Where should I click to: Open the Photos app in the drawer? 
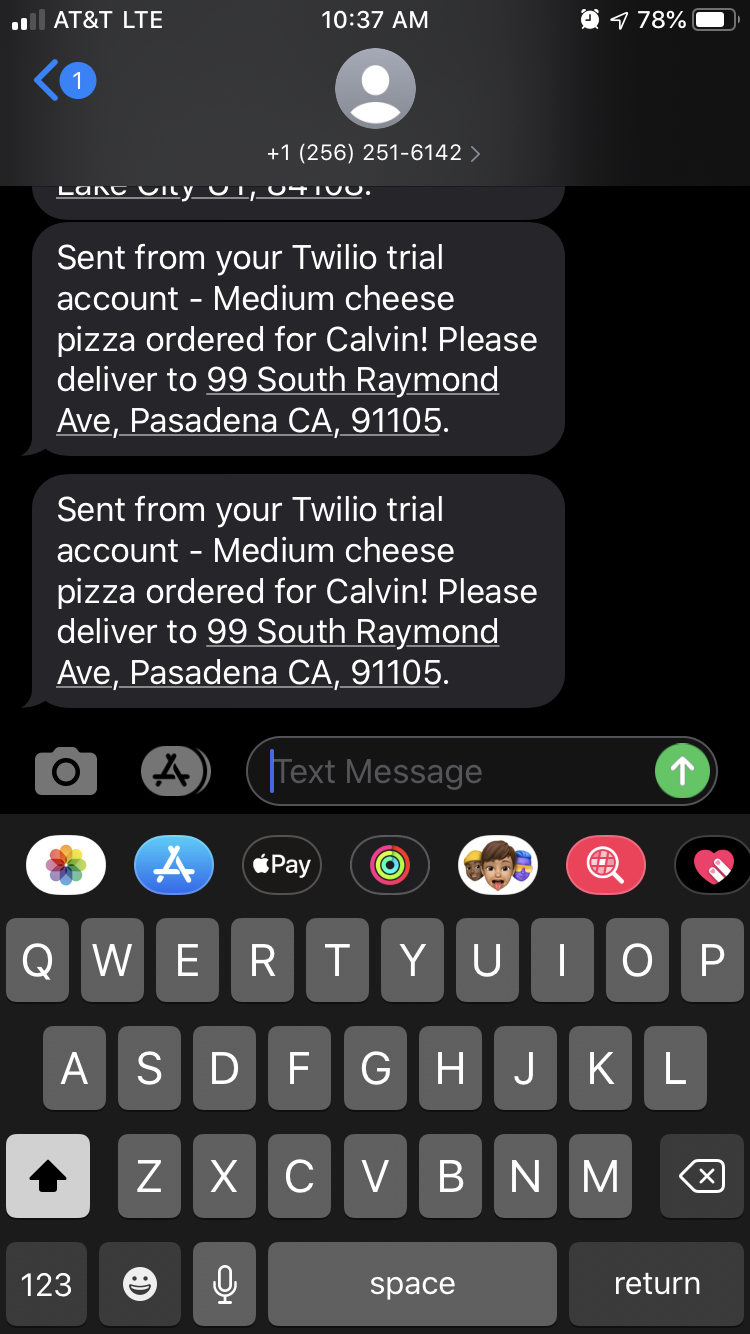66,864
